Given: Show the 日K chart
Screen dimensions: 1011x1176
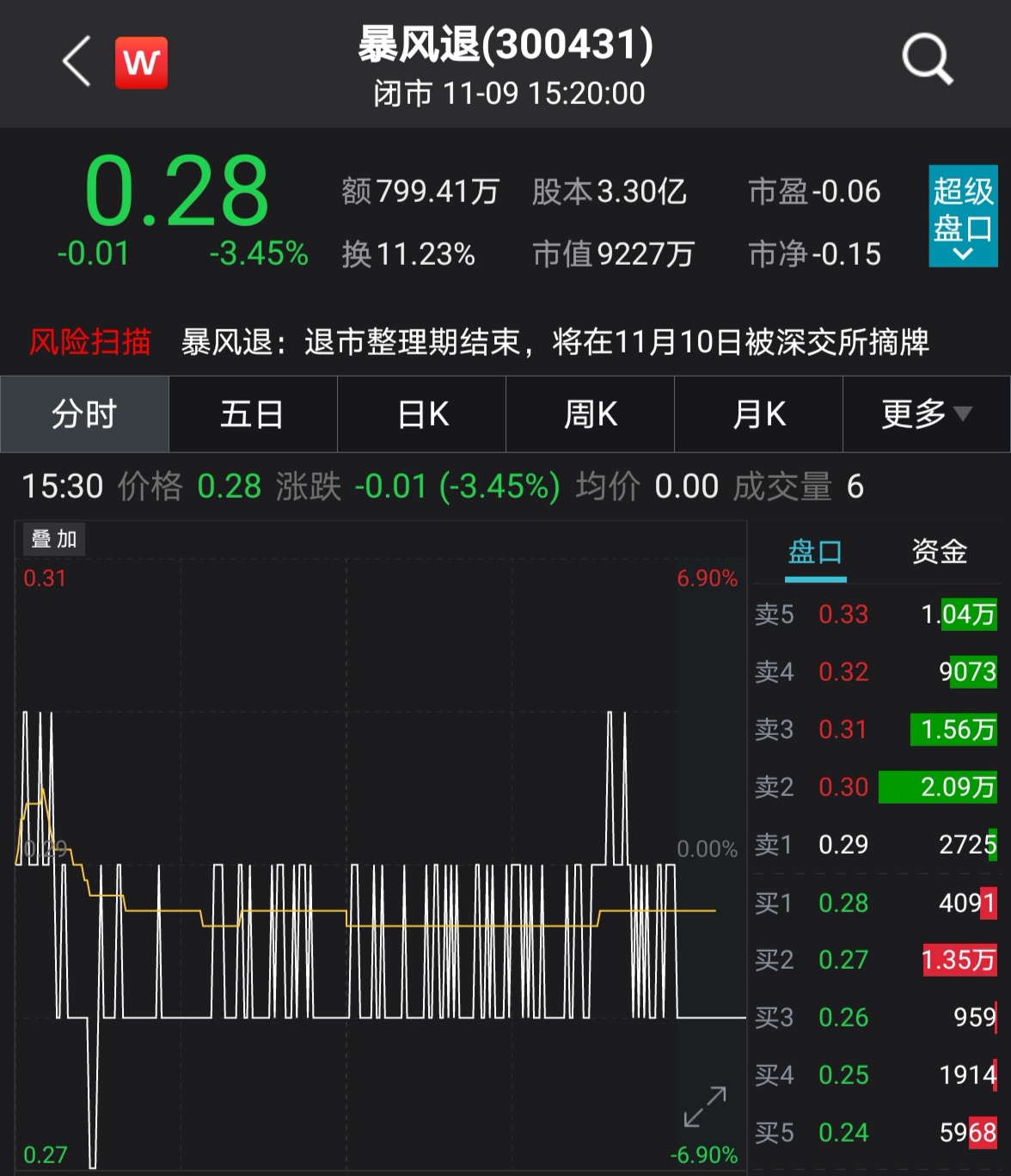Looking at the screenshot, I should 421,414.
